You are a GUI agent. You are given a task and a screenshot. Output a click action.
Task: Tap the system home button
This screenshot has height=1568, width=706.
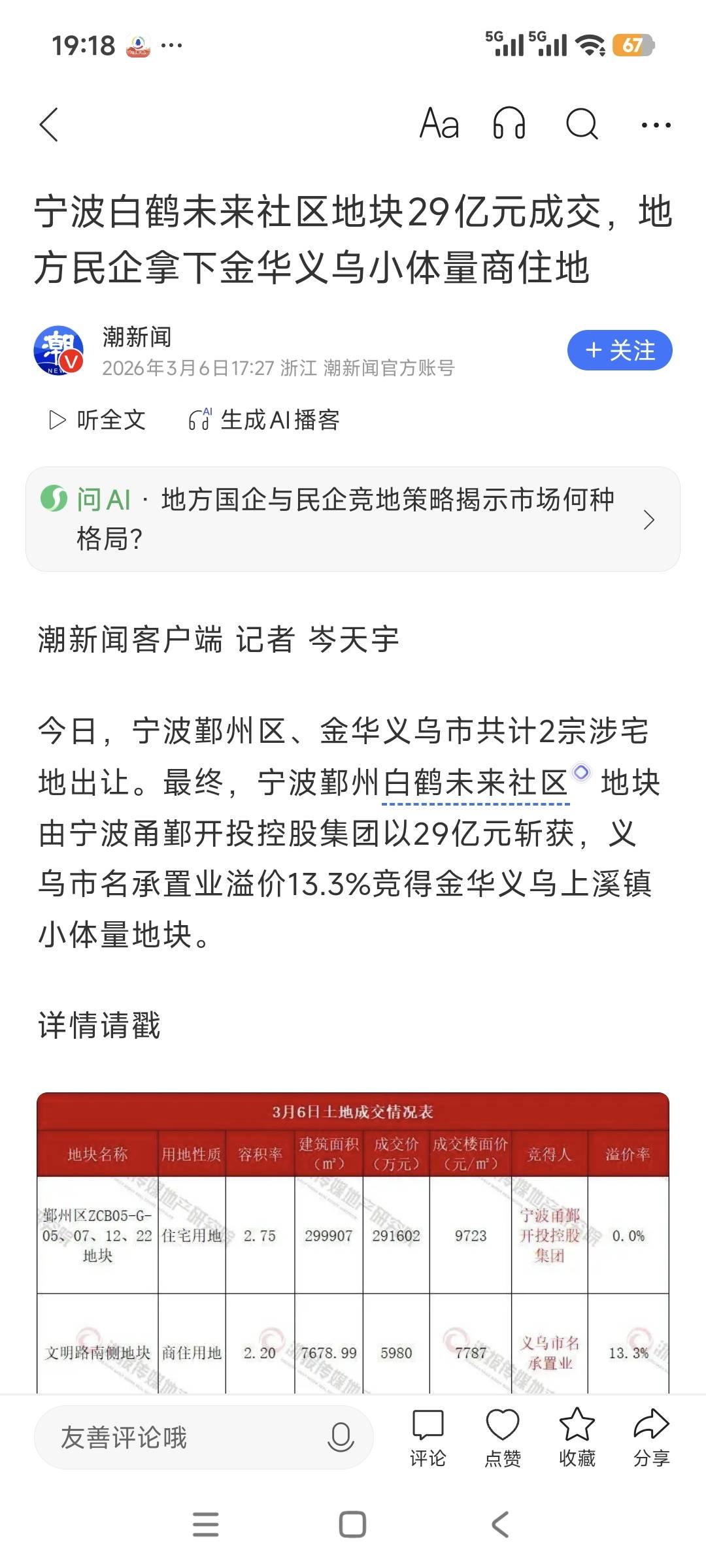coord(352,1524)
